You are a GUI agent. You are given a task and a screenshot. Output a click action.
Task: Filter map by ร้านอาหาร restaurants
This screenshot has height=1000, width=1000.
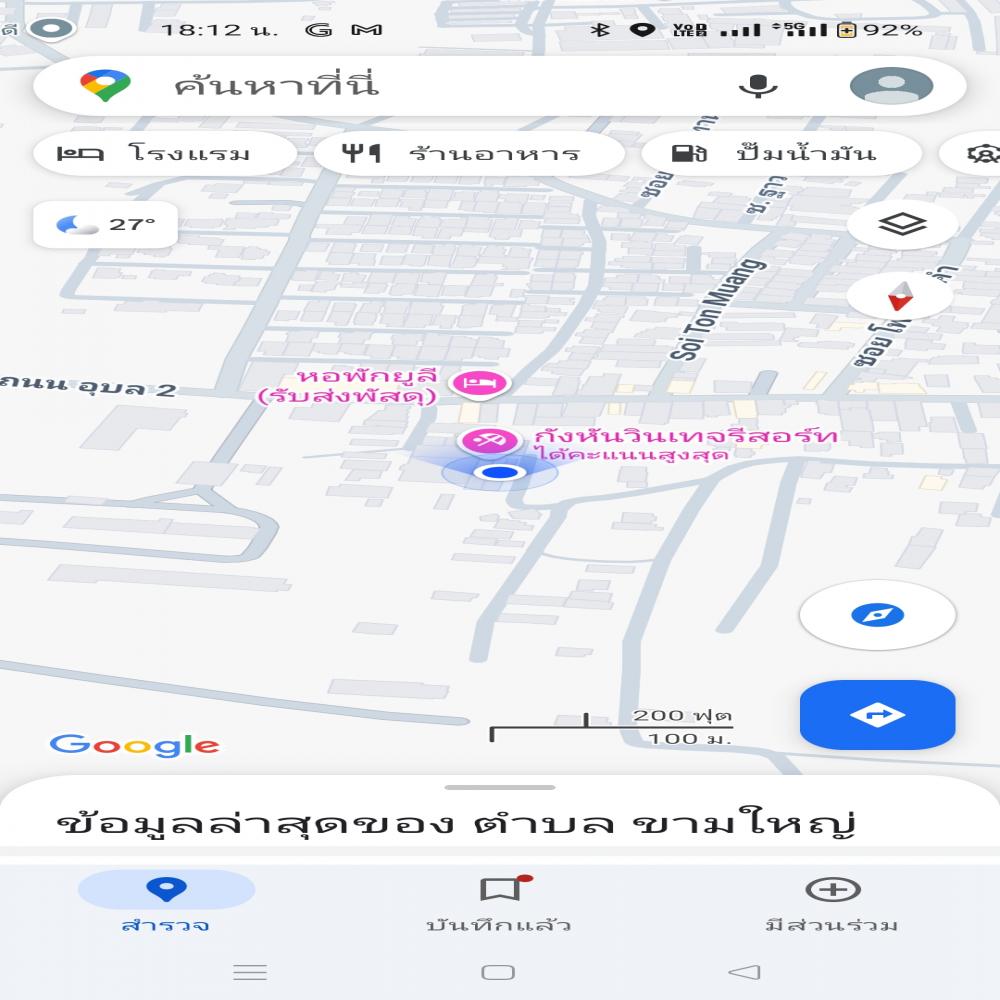coord(468,154)
